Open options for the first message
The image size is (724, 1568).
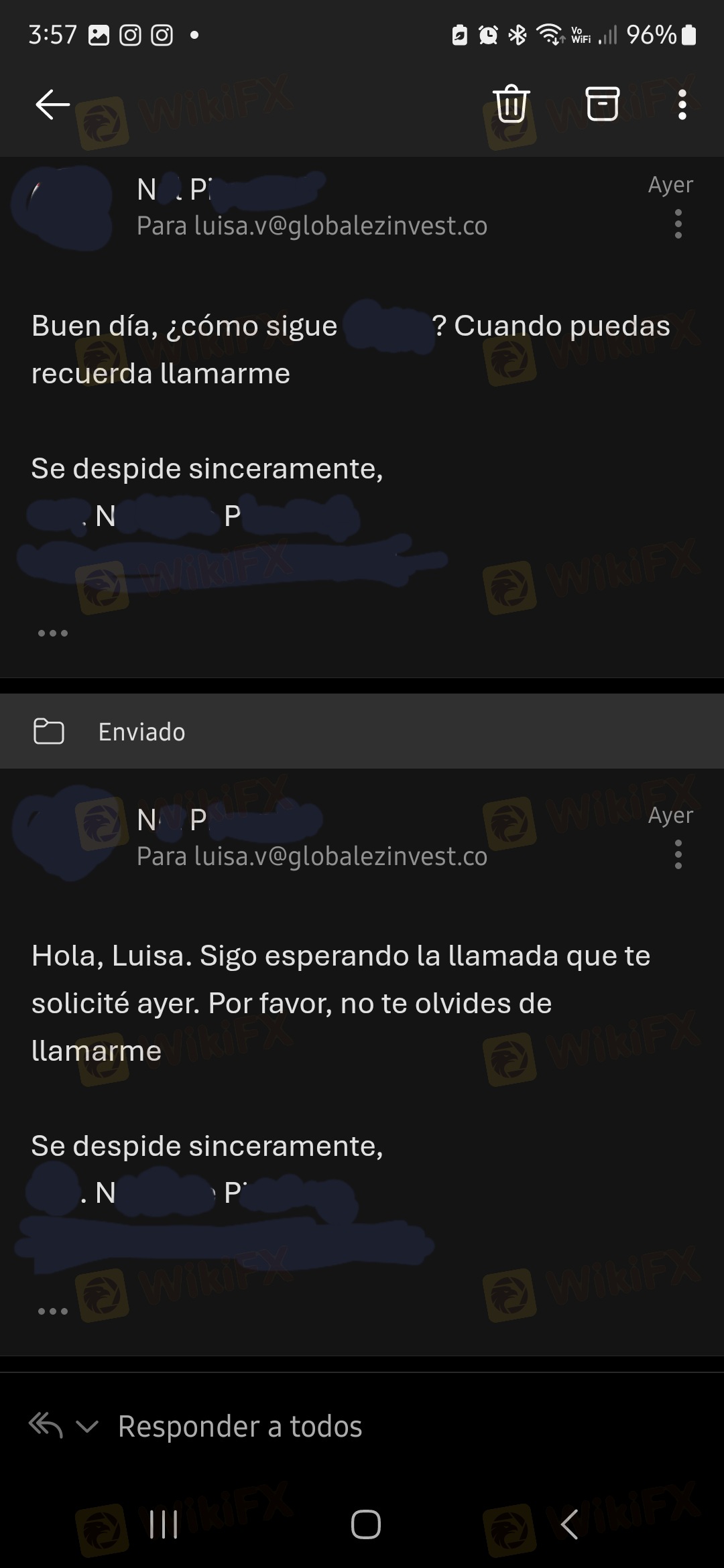tap(678, 224)
